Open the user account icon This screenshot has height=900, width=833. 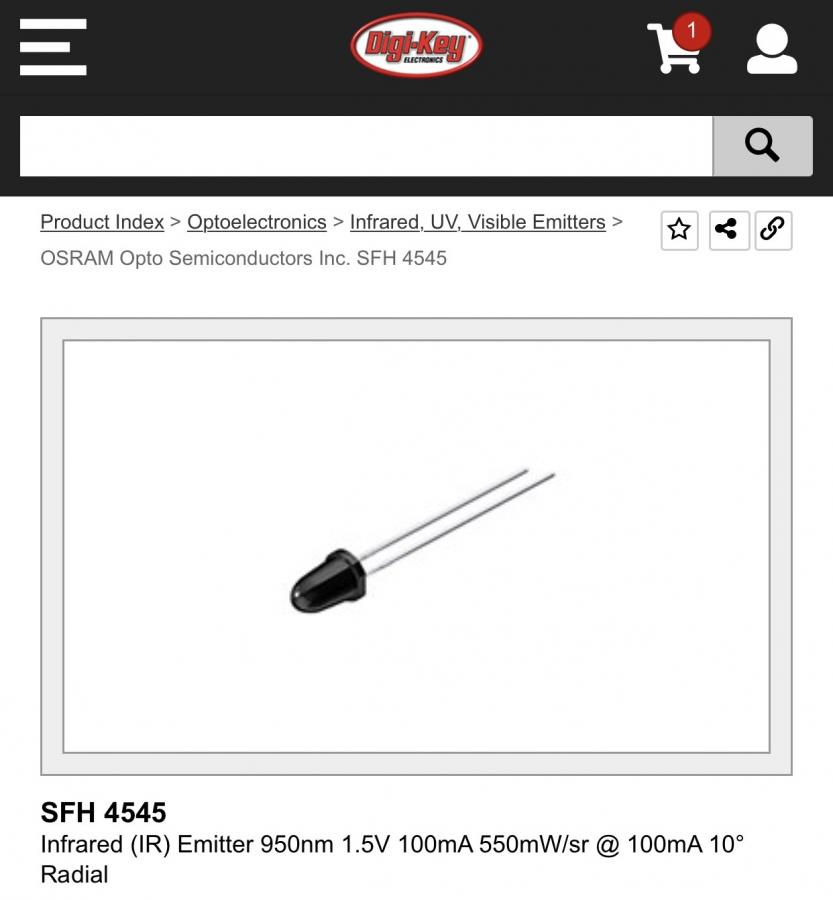tap(772, 48)
